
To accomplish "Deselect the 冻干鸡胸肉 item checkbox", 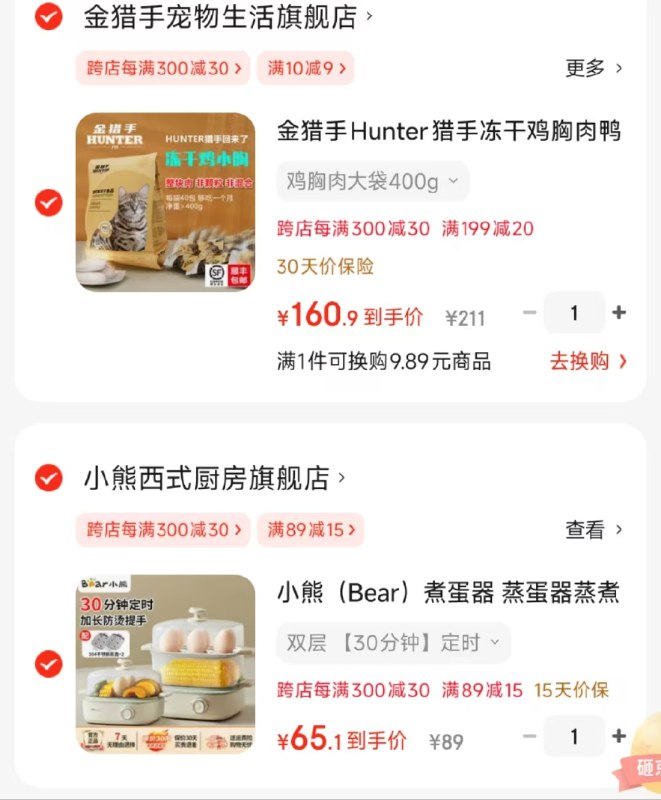I will pos(48,202).
